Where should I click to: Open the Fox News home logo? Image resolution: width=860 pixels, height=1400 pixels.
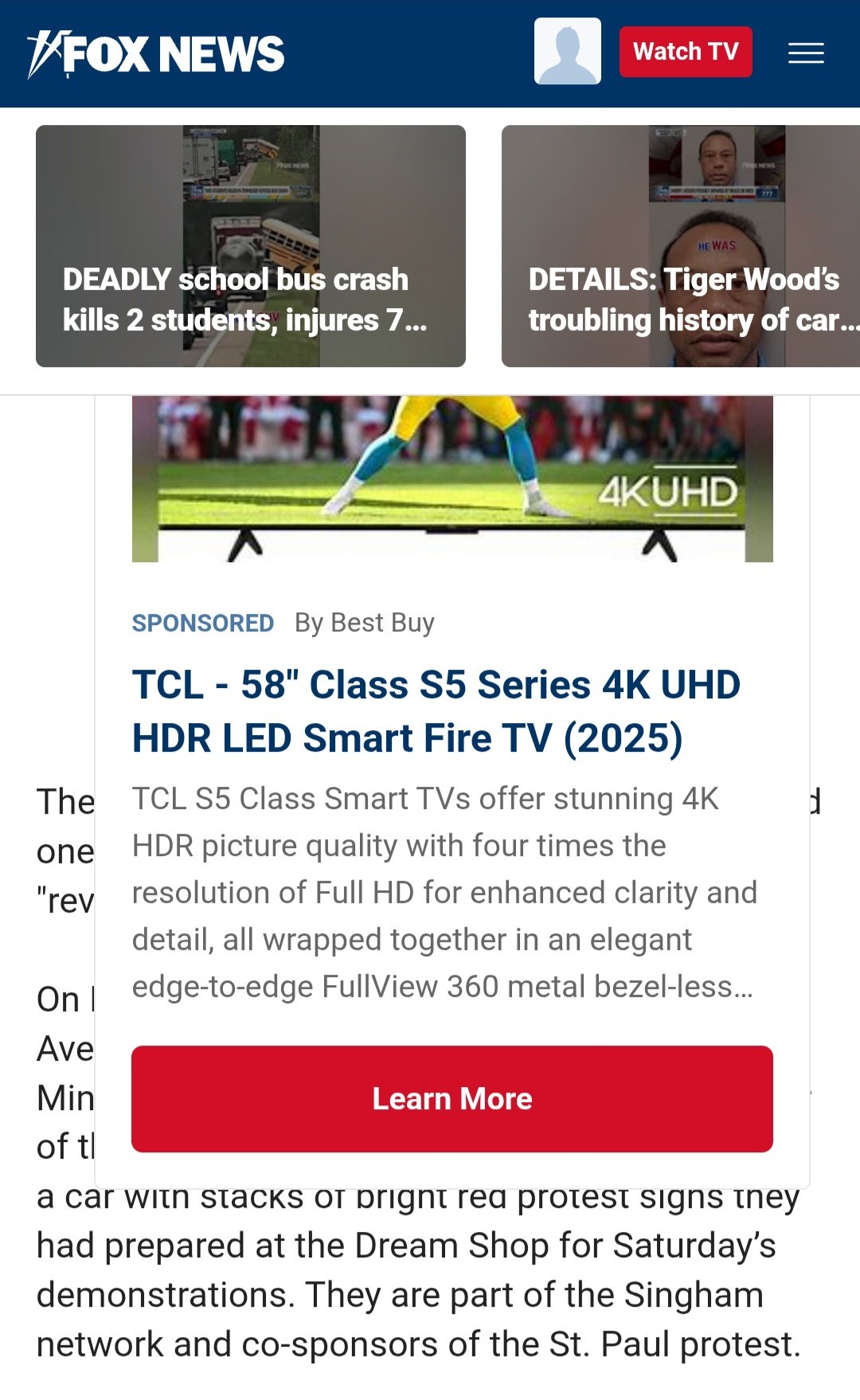156,54
